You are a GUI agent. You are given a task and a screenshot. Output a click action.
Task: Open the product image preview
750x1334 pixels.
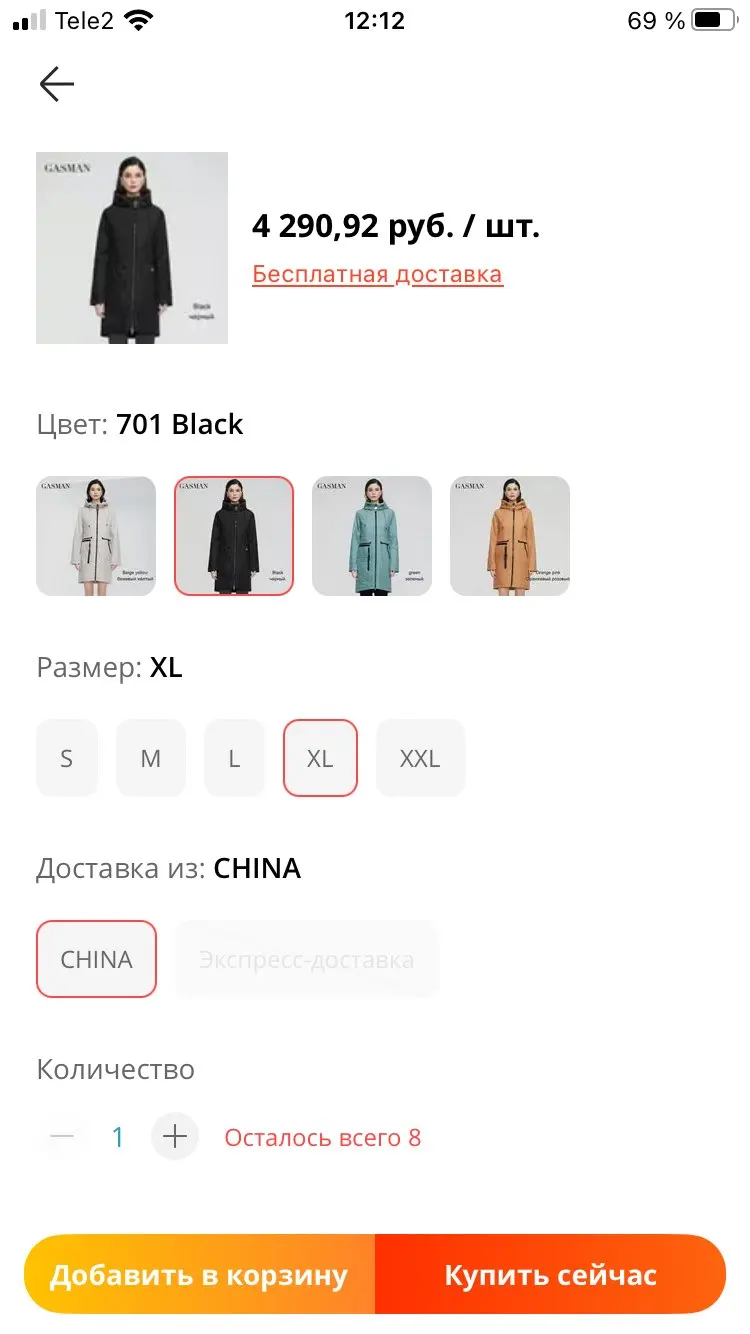coord(132,248)
